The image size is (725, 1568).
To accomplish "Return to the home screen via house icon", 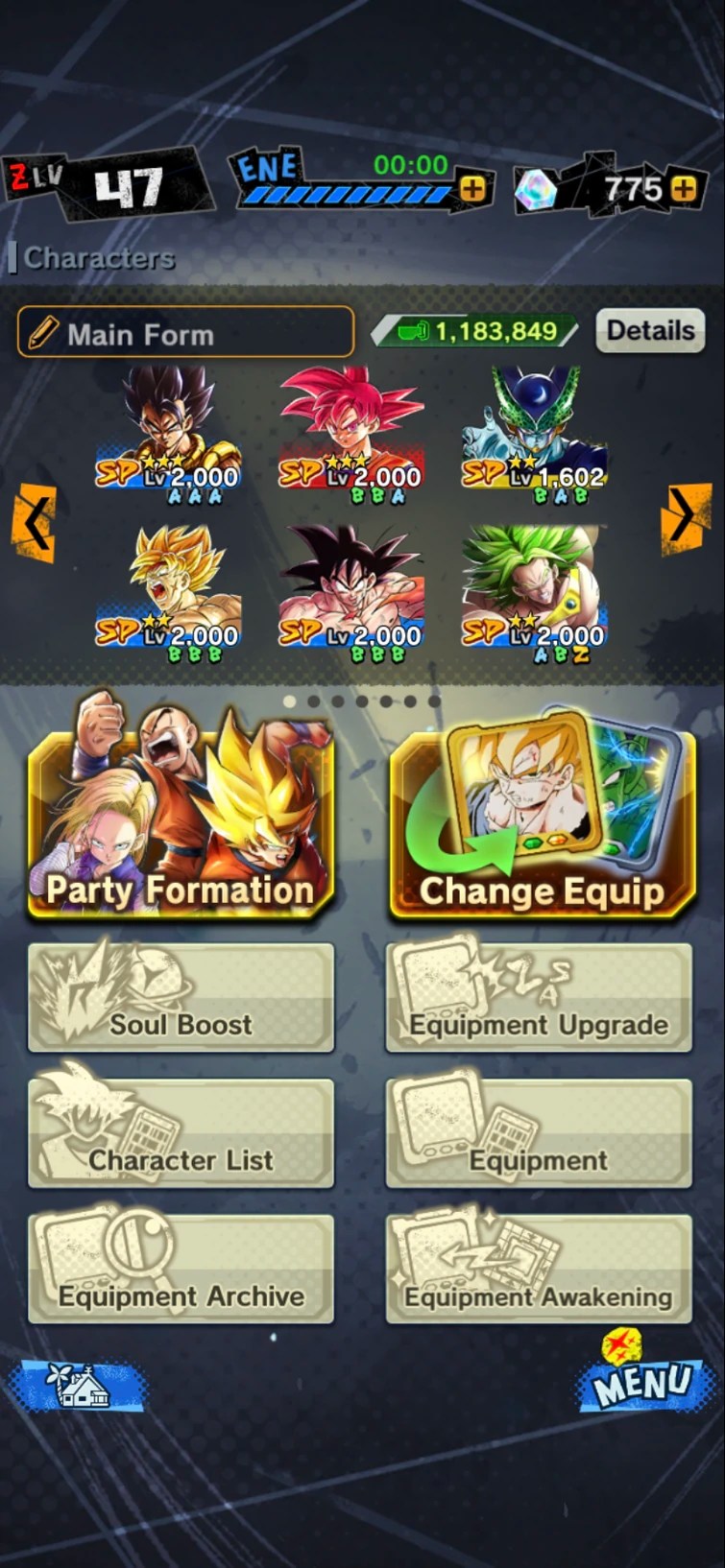I will pyautogui.click(x=79, y=1387).
